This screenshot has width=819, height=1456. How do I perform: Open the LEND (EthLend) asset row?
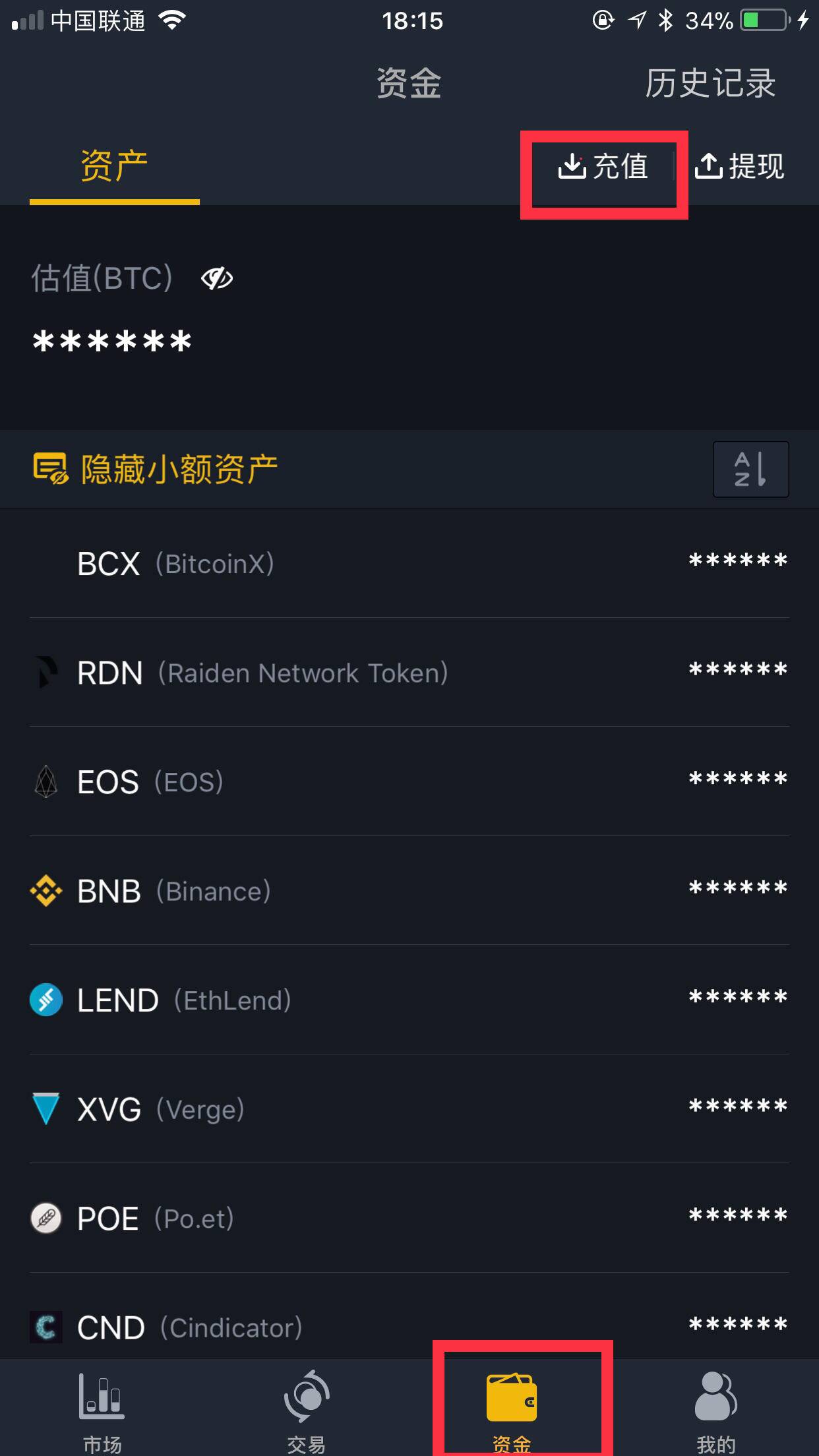click(x=409, y=1000)
